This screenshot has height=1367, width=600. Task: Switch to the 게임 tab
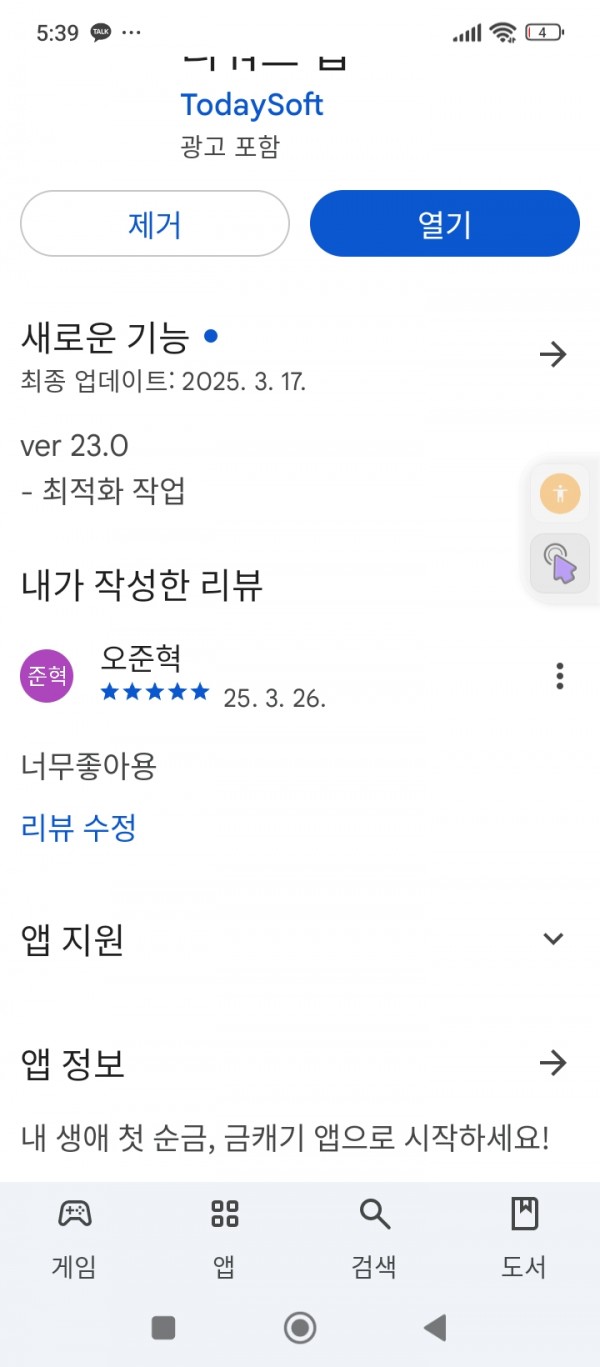pos(74,1238)
